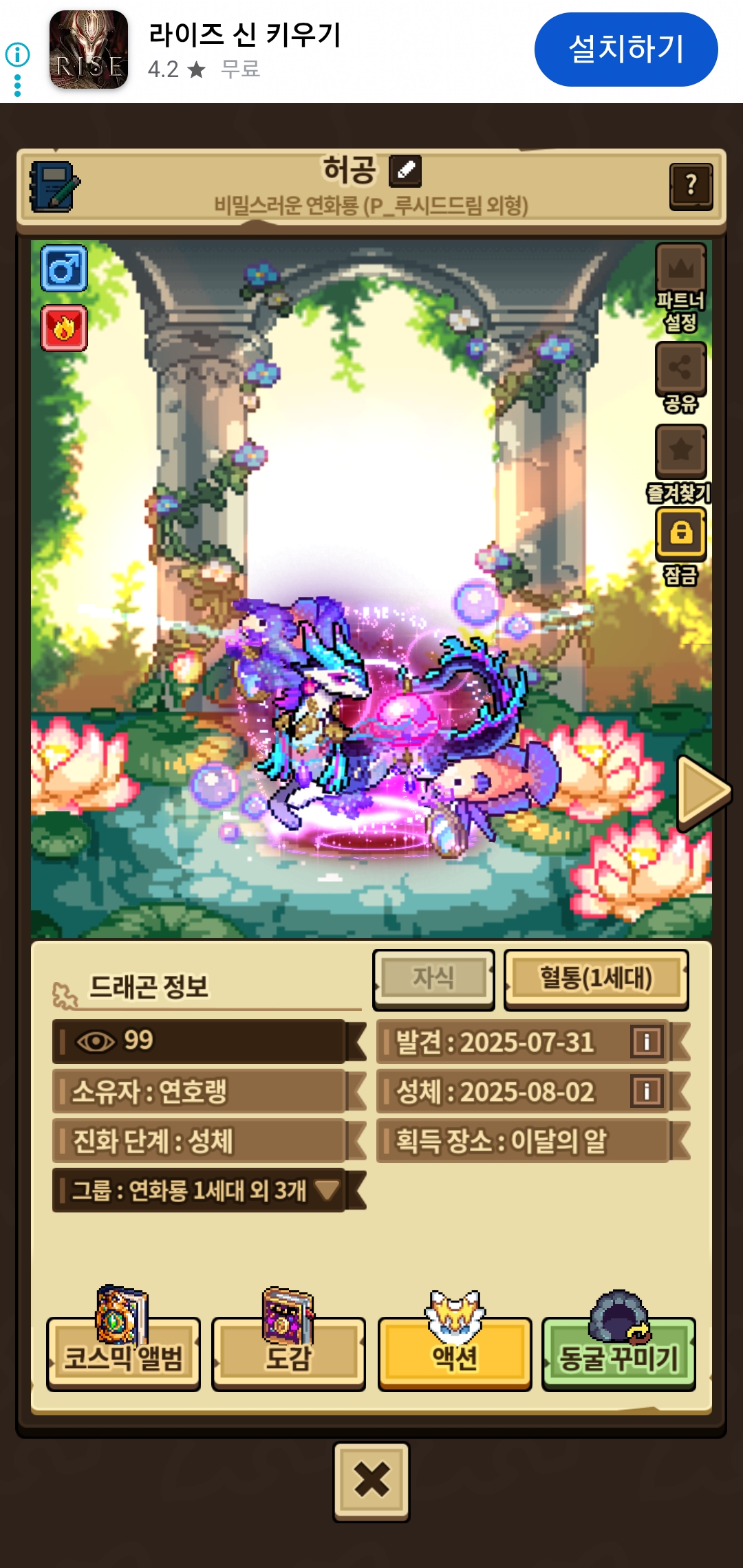Set this dragon as partner (파트너 설정)

coord(680,270)
